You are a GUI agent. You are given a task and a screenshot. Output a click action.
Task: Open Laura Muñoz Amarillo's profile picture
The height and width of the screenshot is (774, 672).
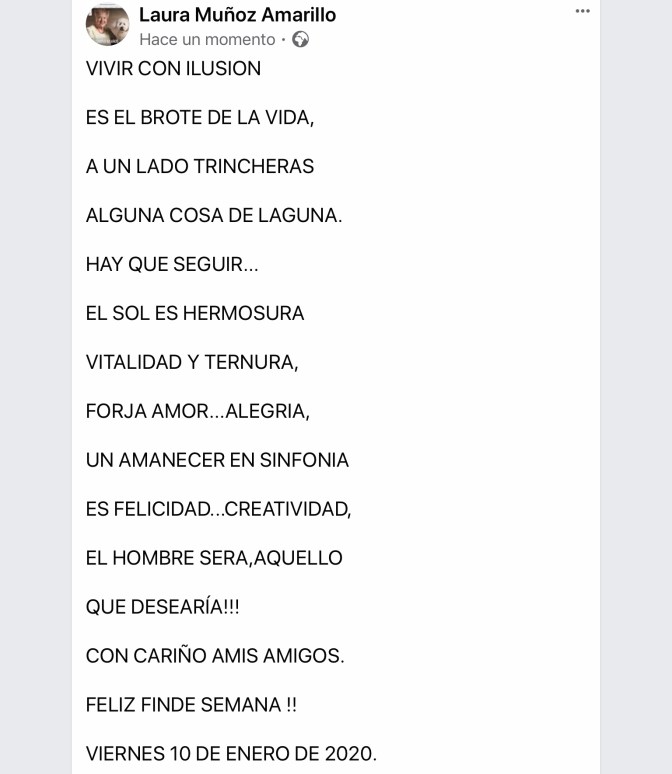[107, 25]
